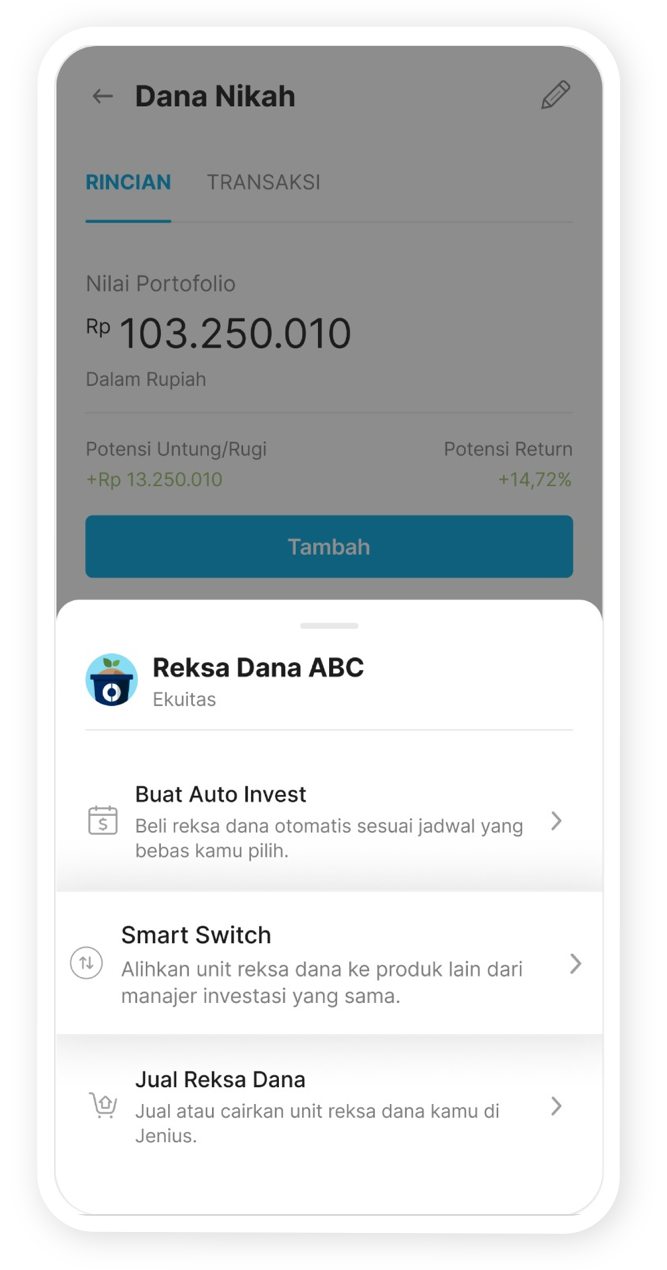Image resolution: width=667 pixels, height=1270 pixels.
Task: Select Smart Switch to move fund units
Action: coord(328,964)
